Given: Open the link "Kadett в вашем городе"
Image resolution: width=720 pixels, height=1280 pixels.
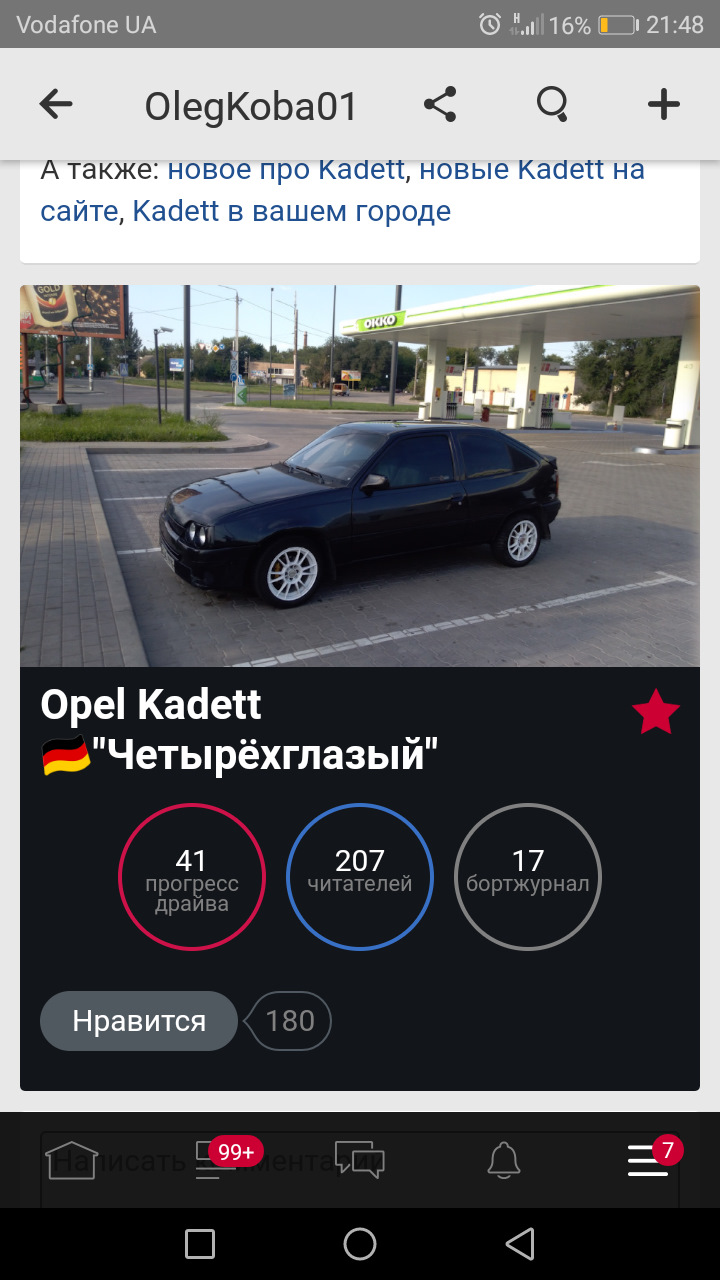Looking at the screenshot, I should click(x=291, y=211).
